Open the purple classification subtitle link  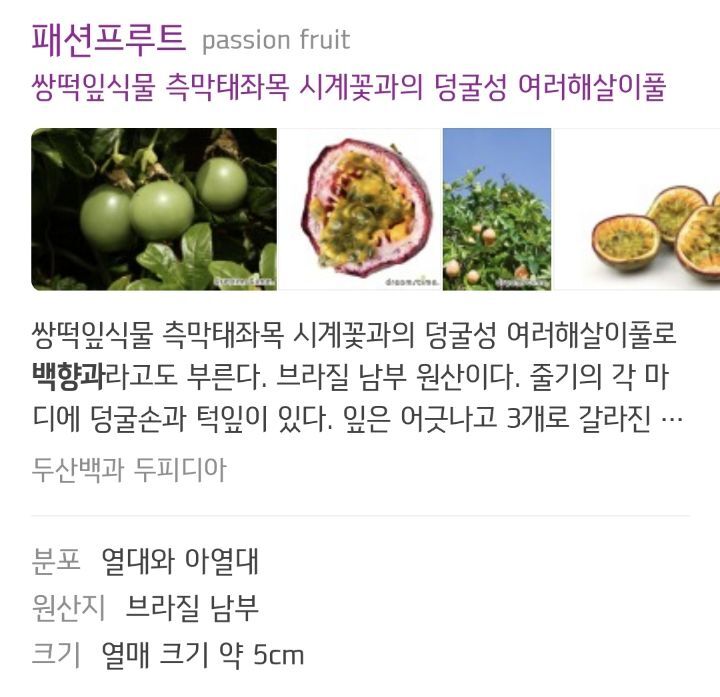[x=348, y=89]
